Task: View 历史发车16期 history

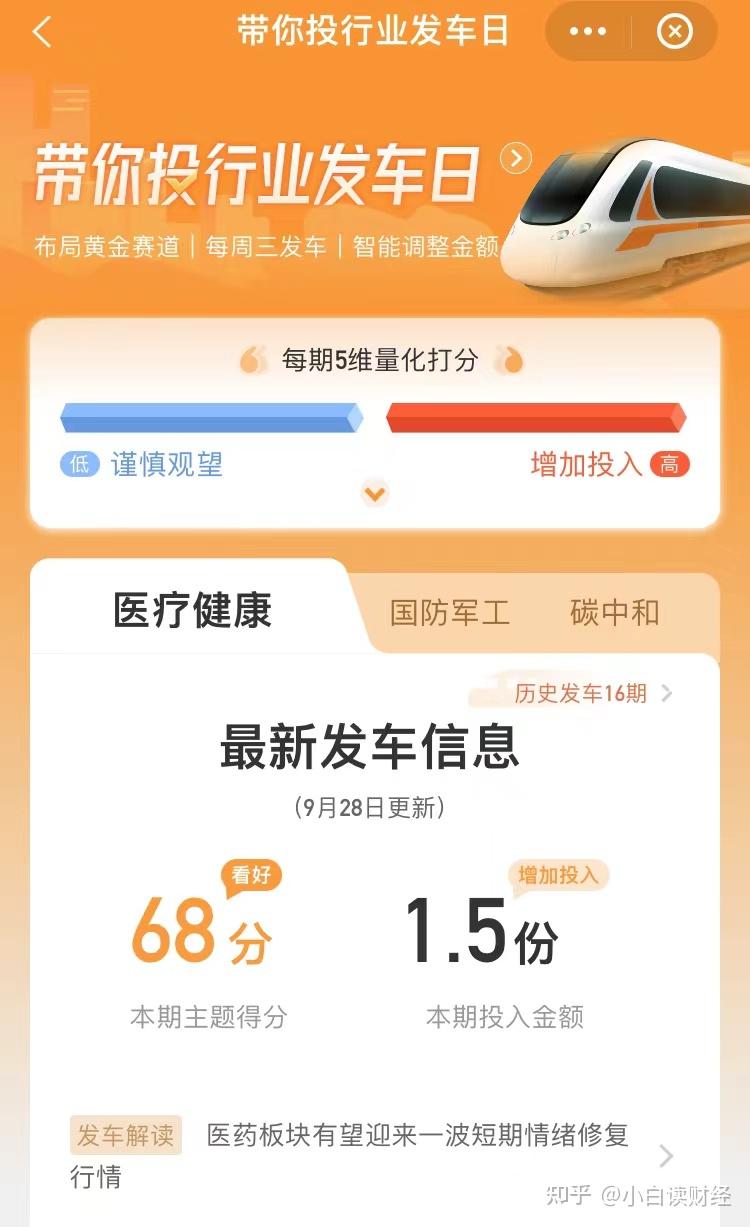Action: pos(592,693)
